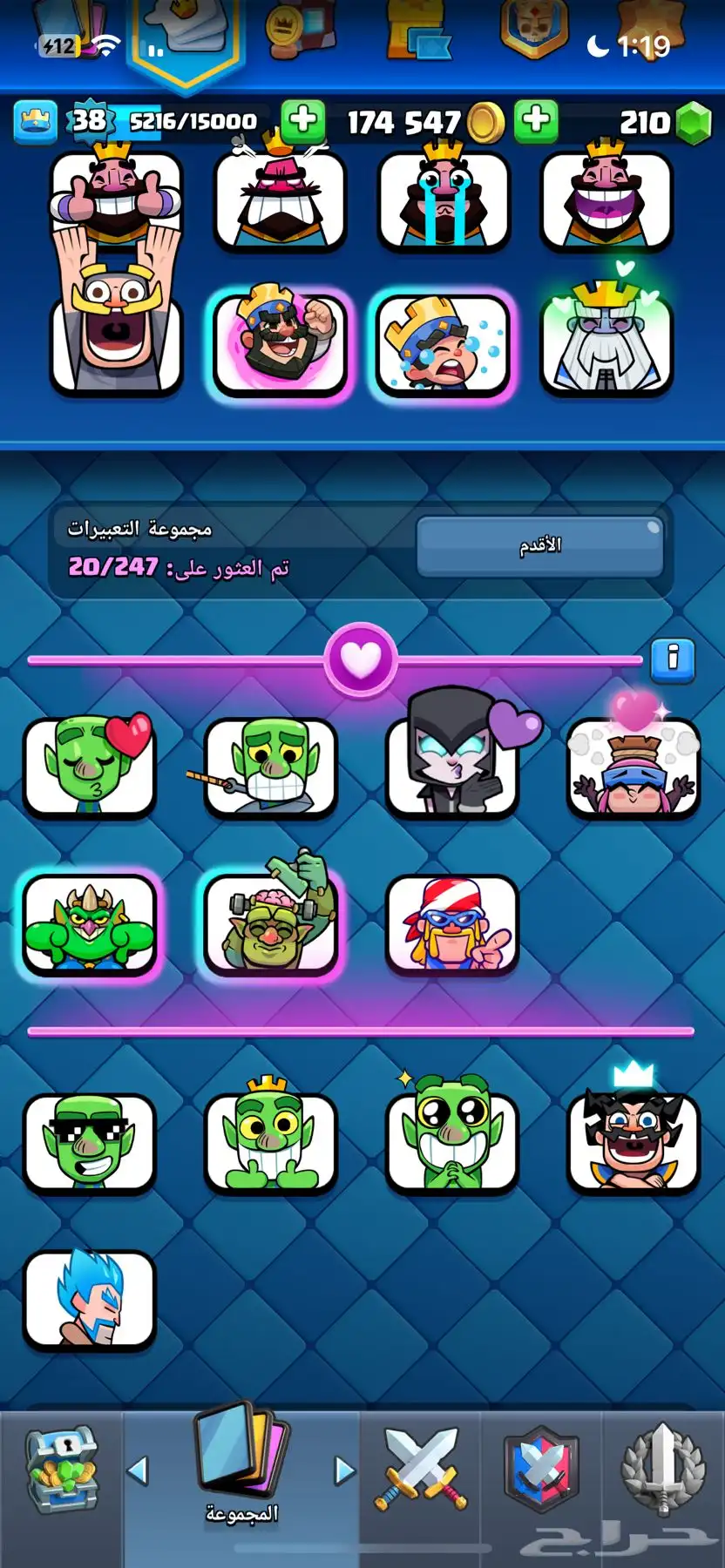This screenshot has height=1568, width=725.
Task: Tap the right arrow beside المجموعة
Action: click(345, 1470)
